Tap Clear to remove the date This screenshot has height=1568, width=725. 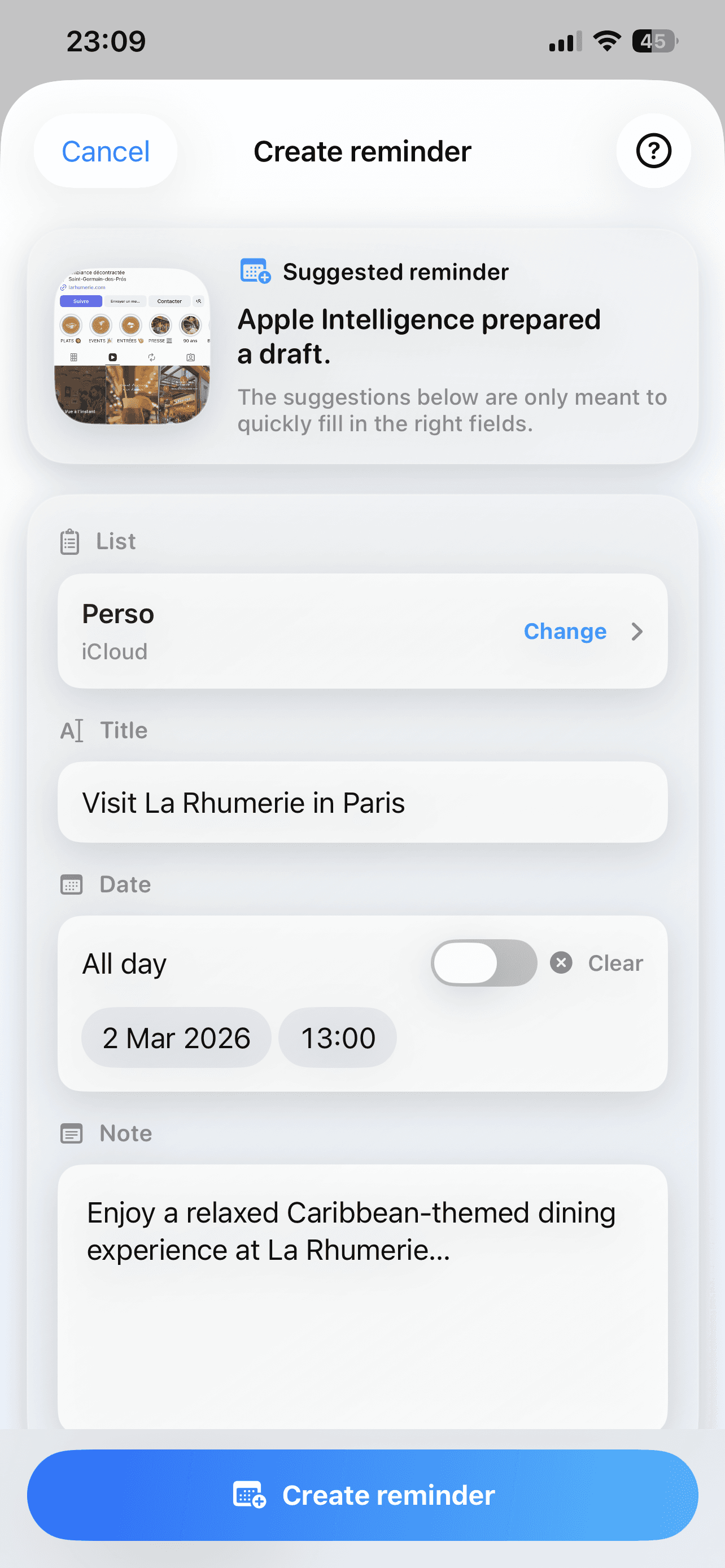(x=615, y=962)
